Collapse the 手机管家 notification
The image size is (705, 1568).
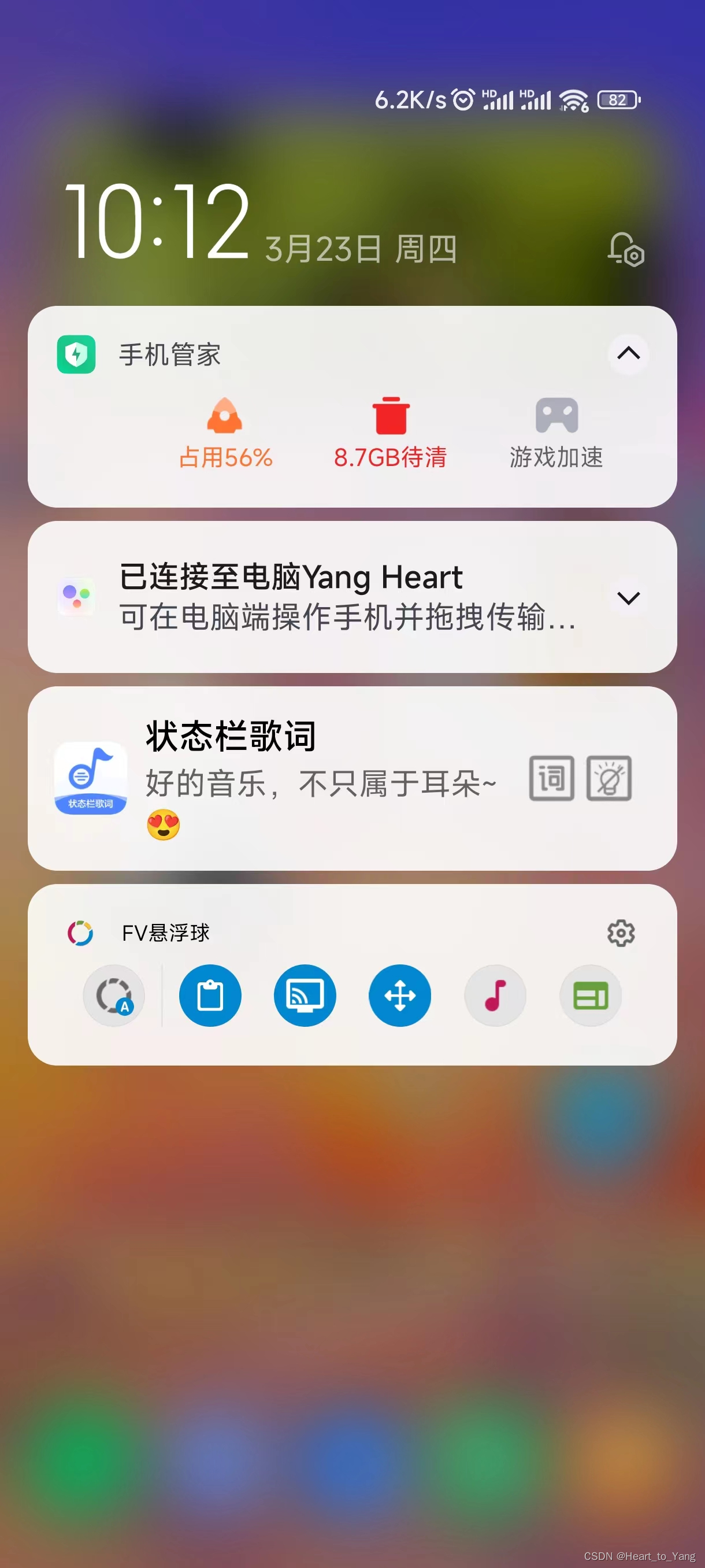point(628,353)
